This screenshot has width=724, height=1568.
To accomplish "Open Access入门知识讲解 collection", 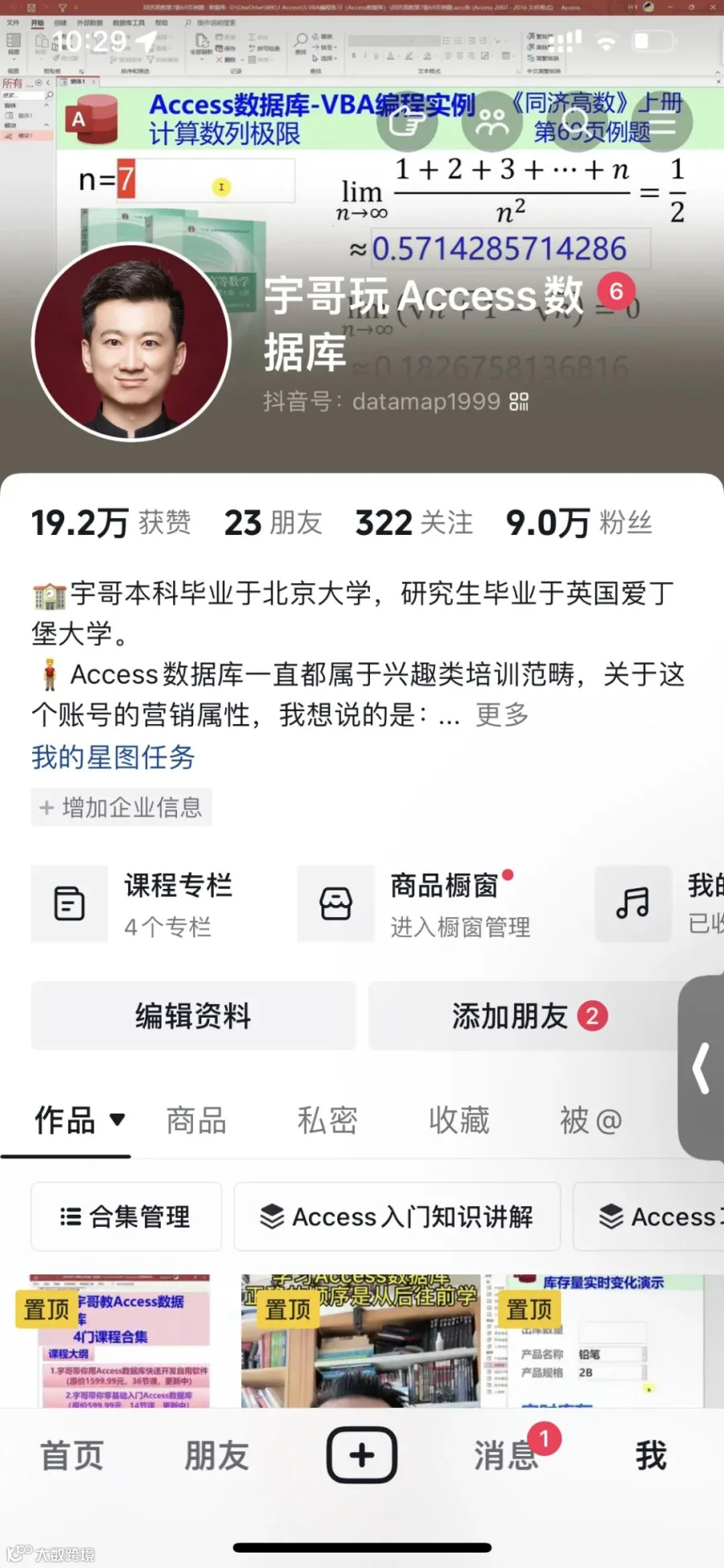I will coord(397,1216).
